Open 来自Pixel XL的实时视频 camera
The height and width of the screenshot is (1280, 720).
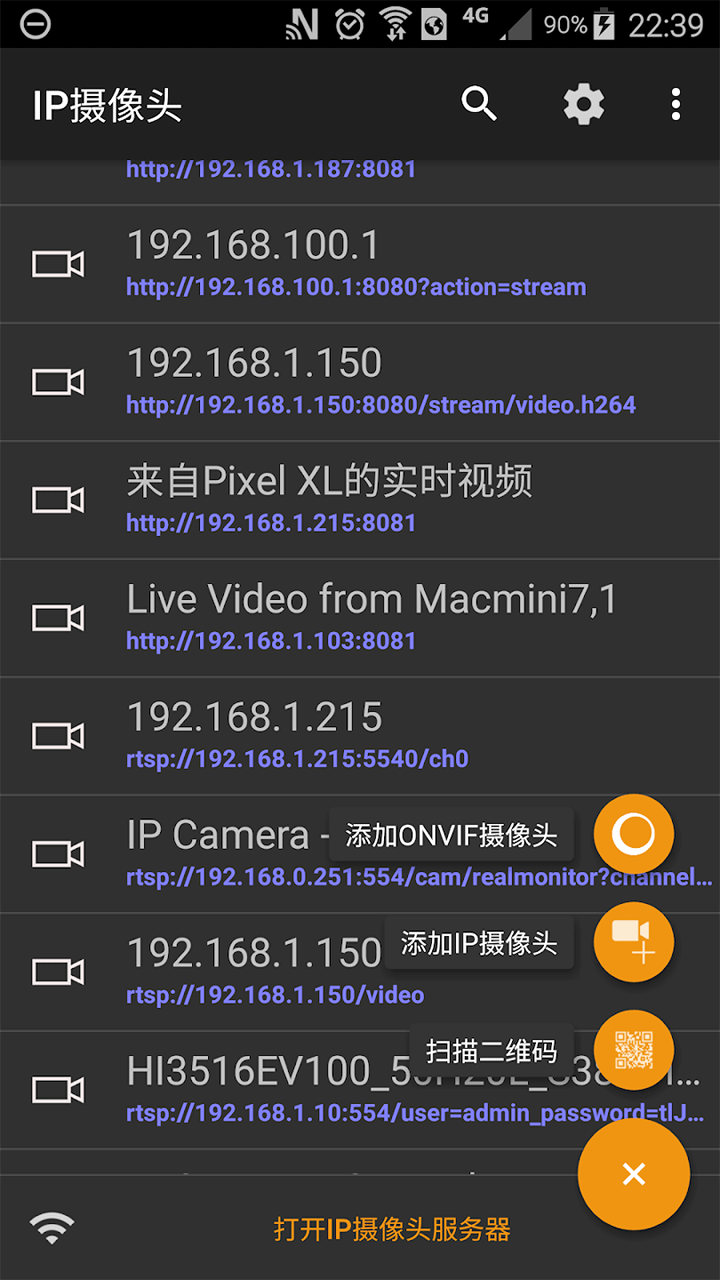(x=300, y=500)
